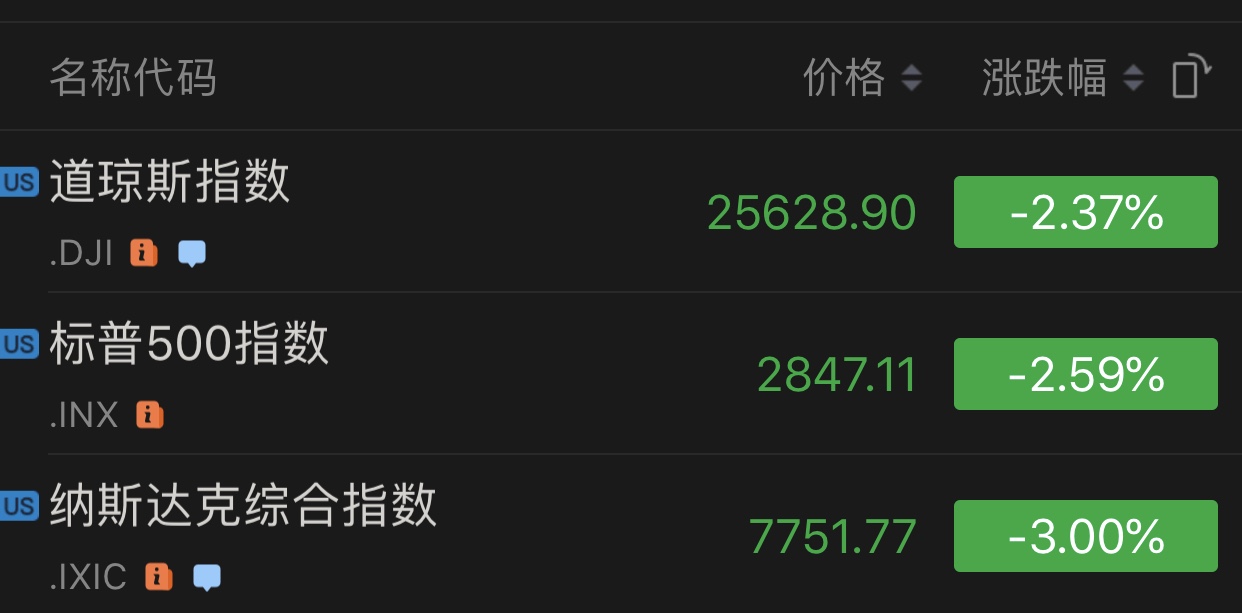Tap the rotate screen icon in header
This screenshot has height=613, width=1242.
tap(1190, 77)
